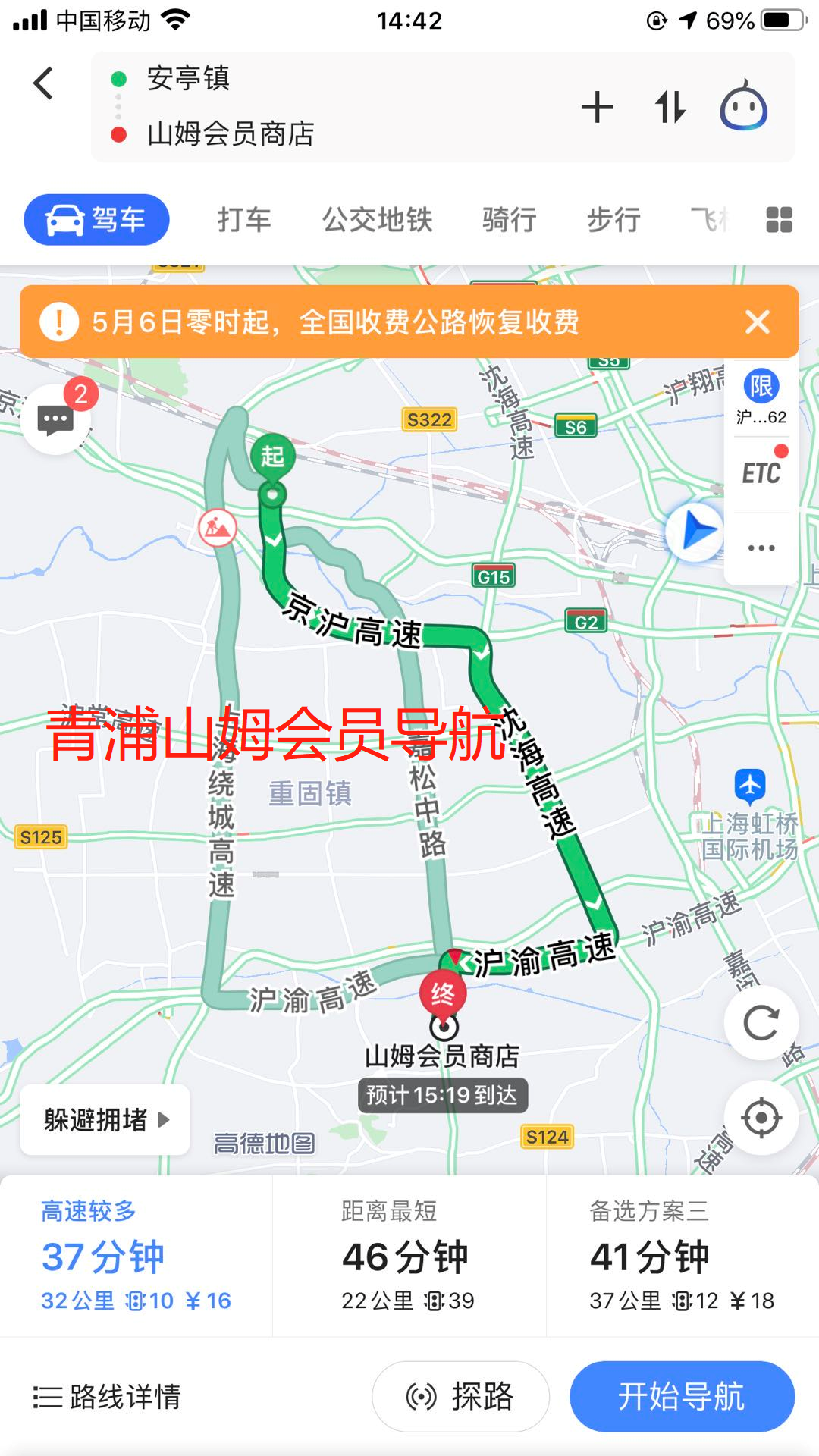819x1456 pixels.
Task: Refresh the route with the circular arrow
Action: 761,1023
